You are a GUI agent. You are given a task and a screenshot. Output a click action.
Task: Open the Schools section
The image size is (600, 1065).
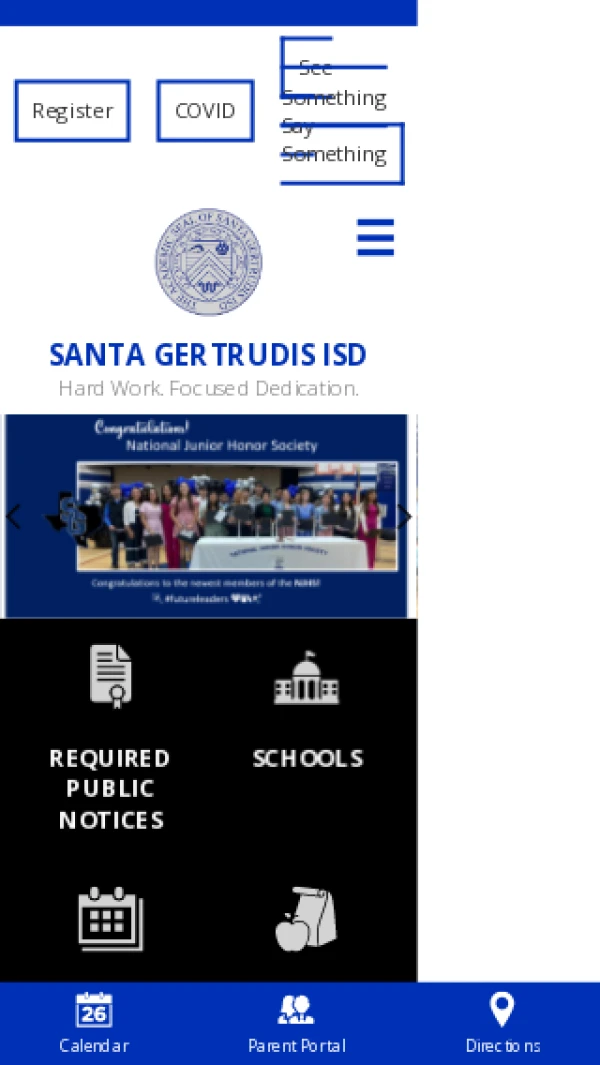(x=307, y=712)
